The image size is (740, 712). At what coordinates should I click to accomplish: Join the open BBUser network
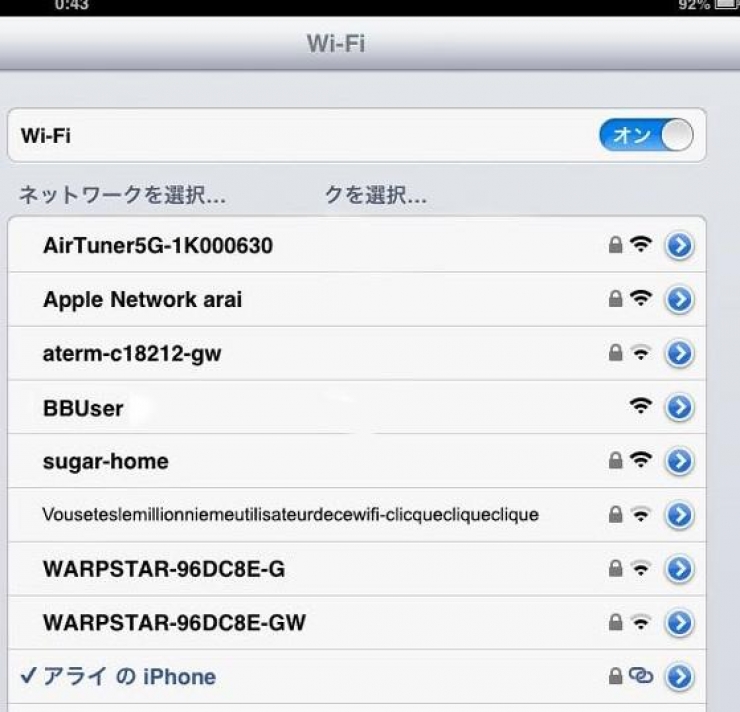coord(84,407)
